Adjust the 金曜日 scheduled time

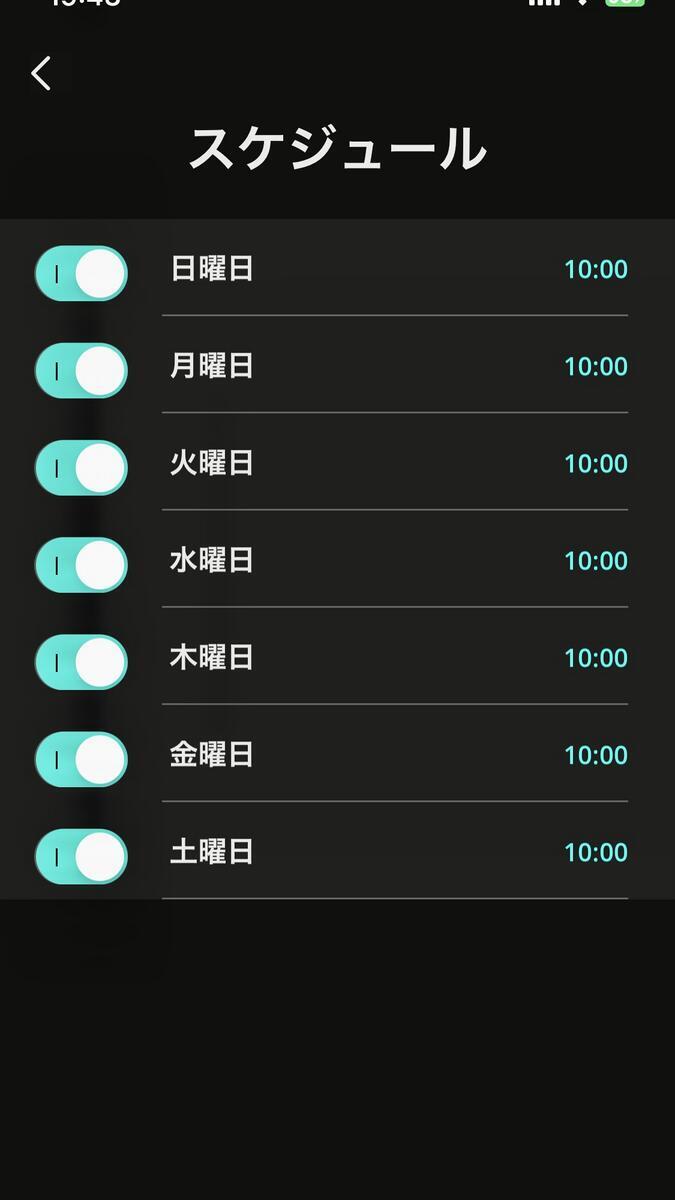596,755
